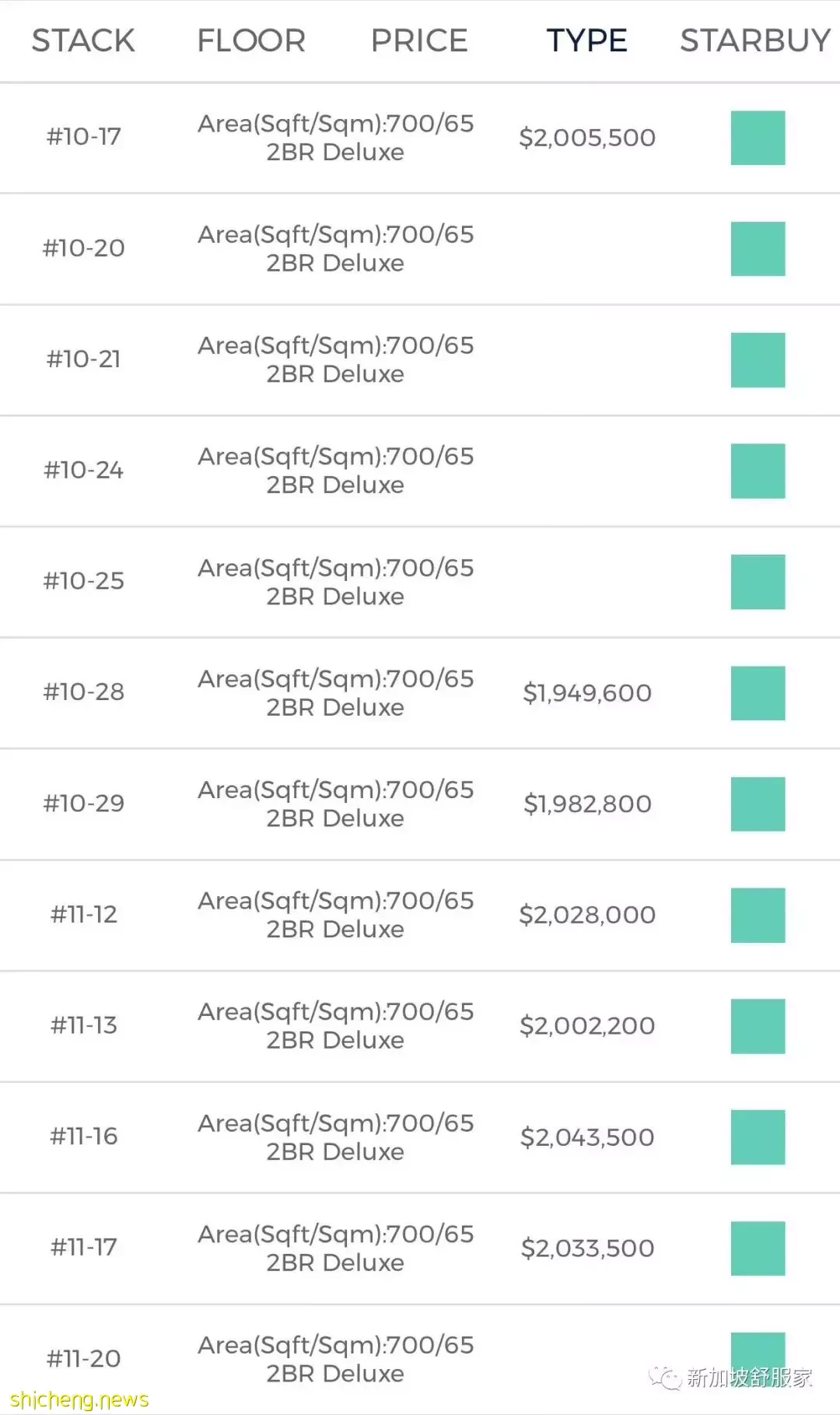Select the TYPE sorting tab
This screenshot has width=840, height=1415.
click(x=586, y=40)
